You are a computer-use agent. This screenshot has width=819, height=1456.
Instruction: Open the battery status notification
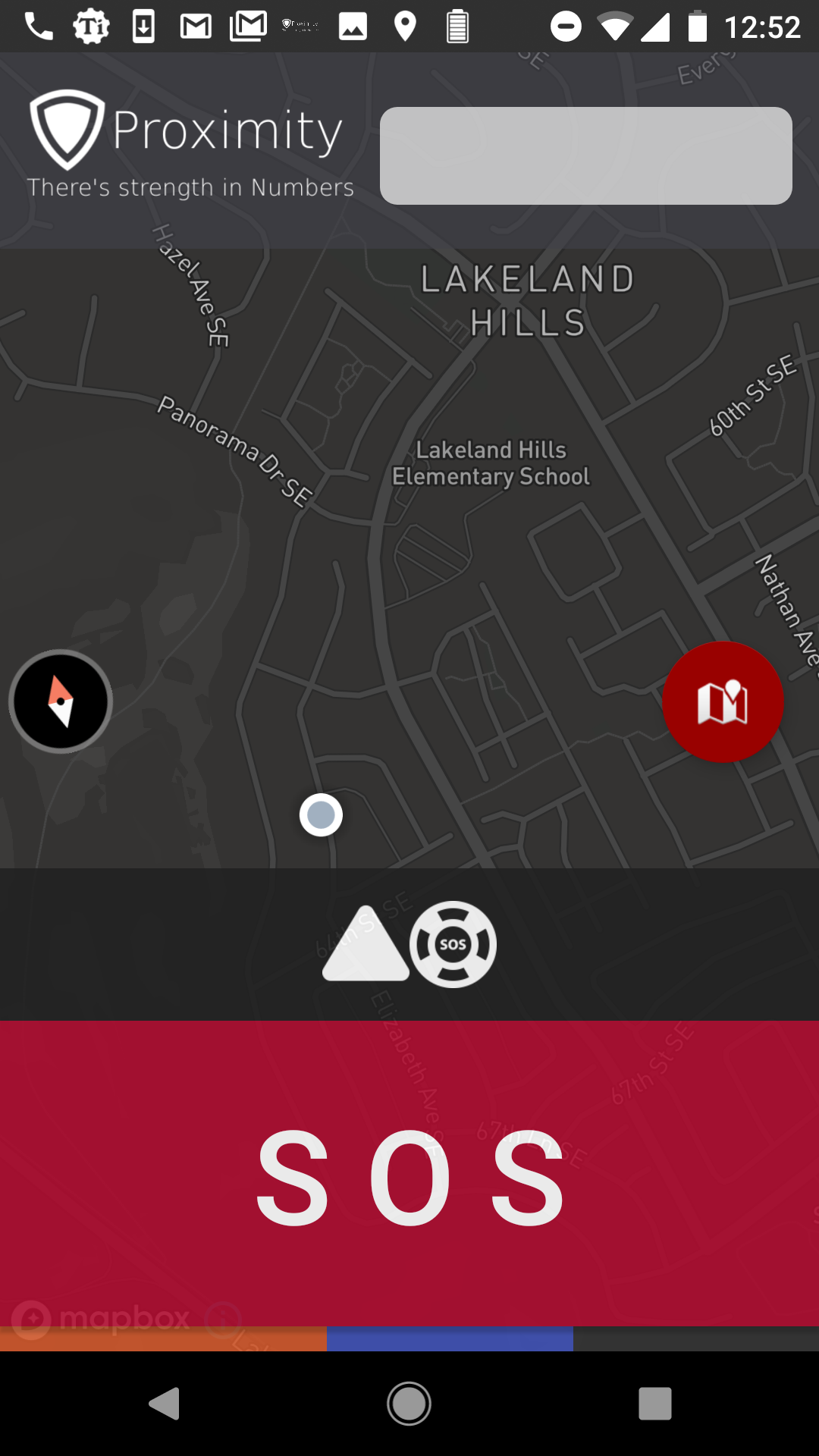[x=457, y=25]
